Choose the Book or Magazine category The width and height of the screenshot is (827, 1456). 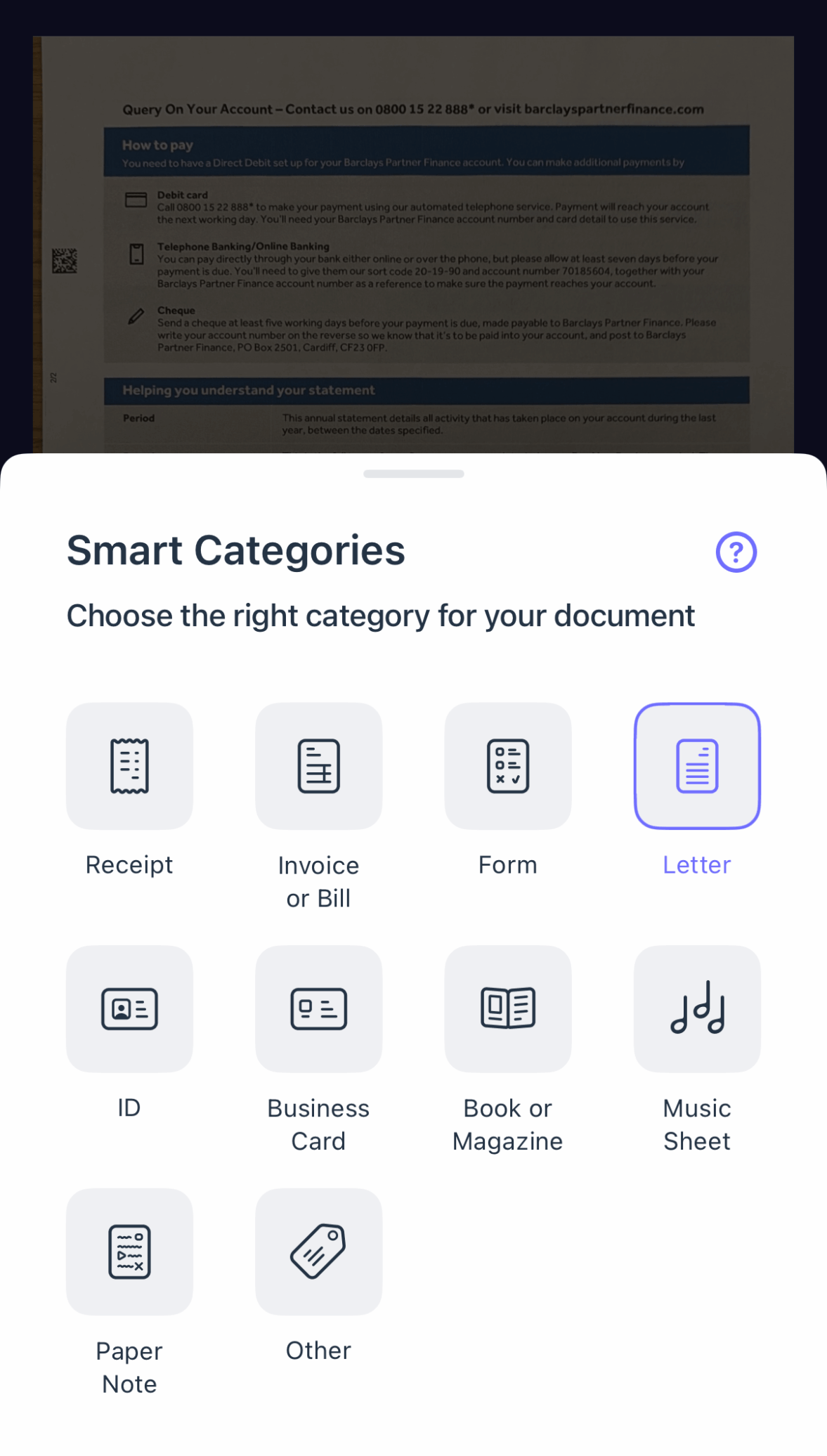click(508, 1009)
